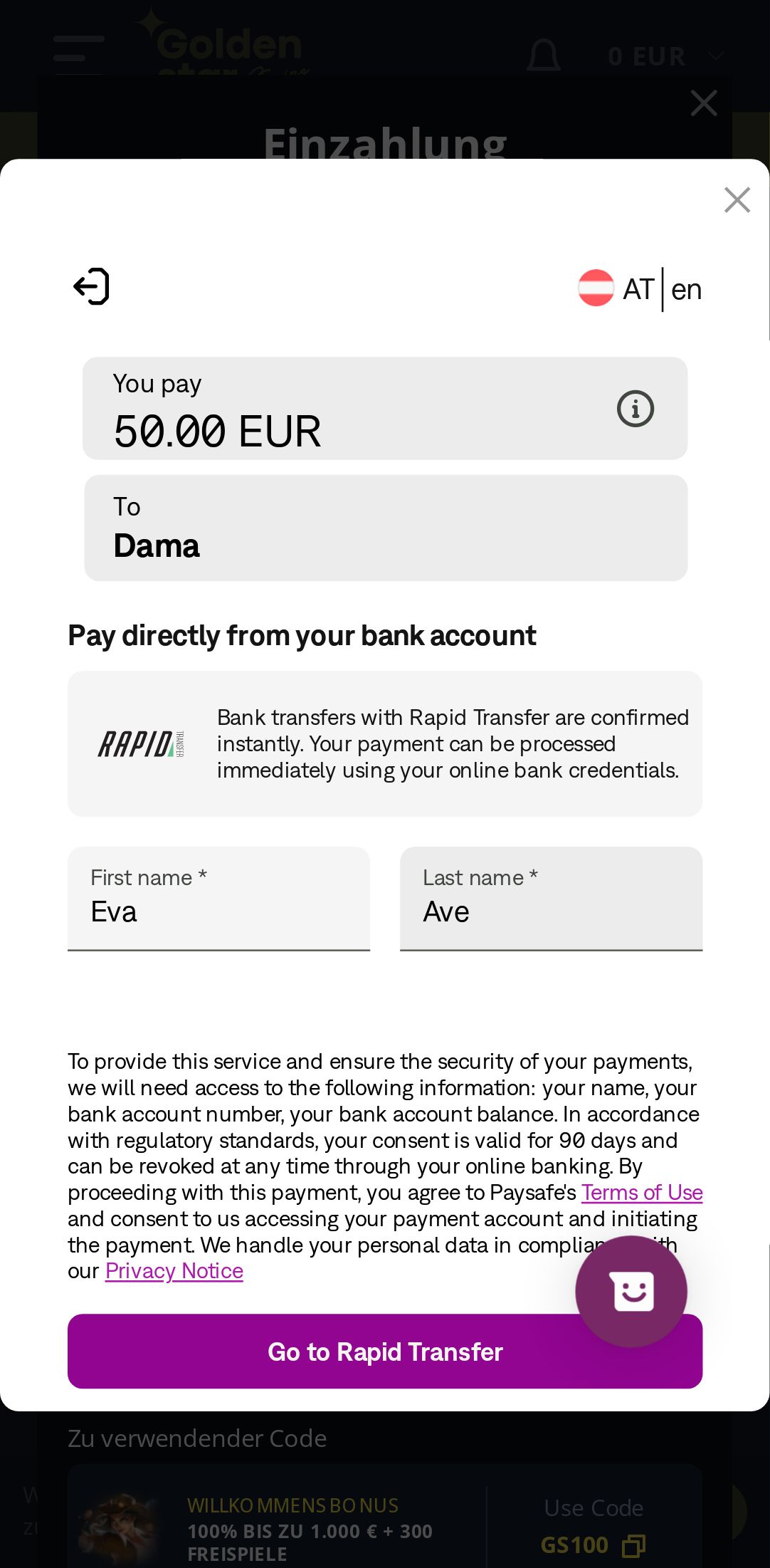The height and width of the screenshot is (1568, 770).
Task: Edit the Last name field
Action: pos(551,911)
